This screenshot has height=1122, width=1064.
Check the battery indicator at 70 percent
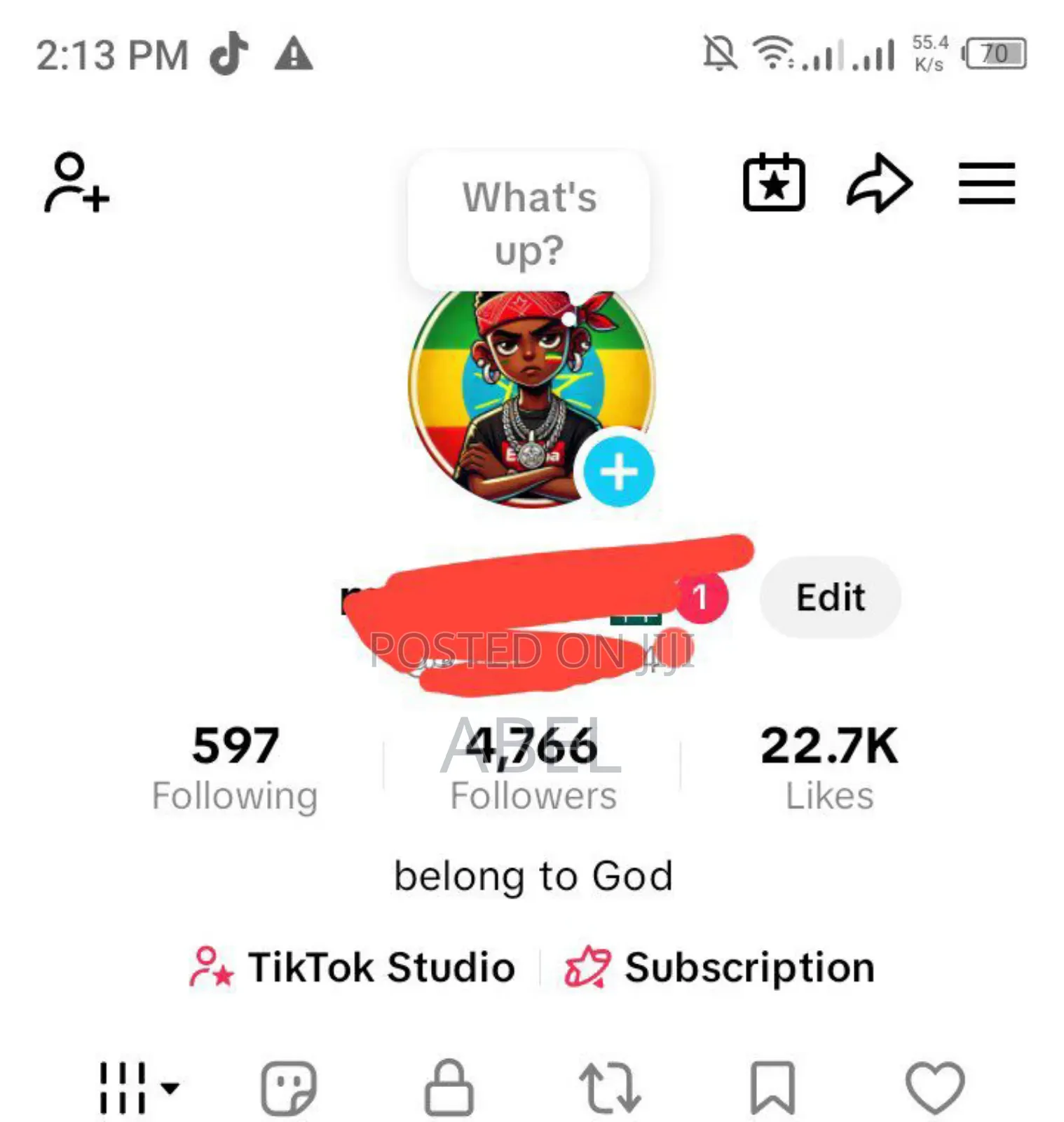click(995, 53)
